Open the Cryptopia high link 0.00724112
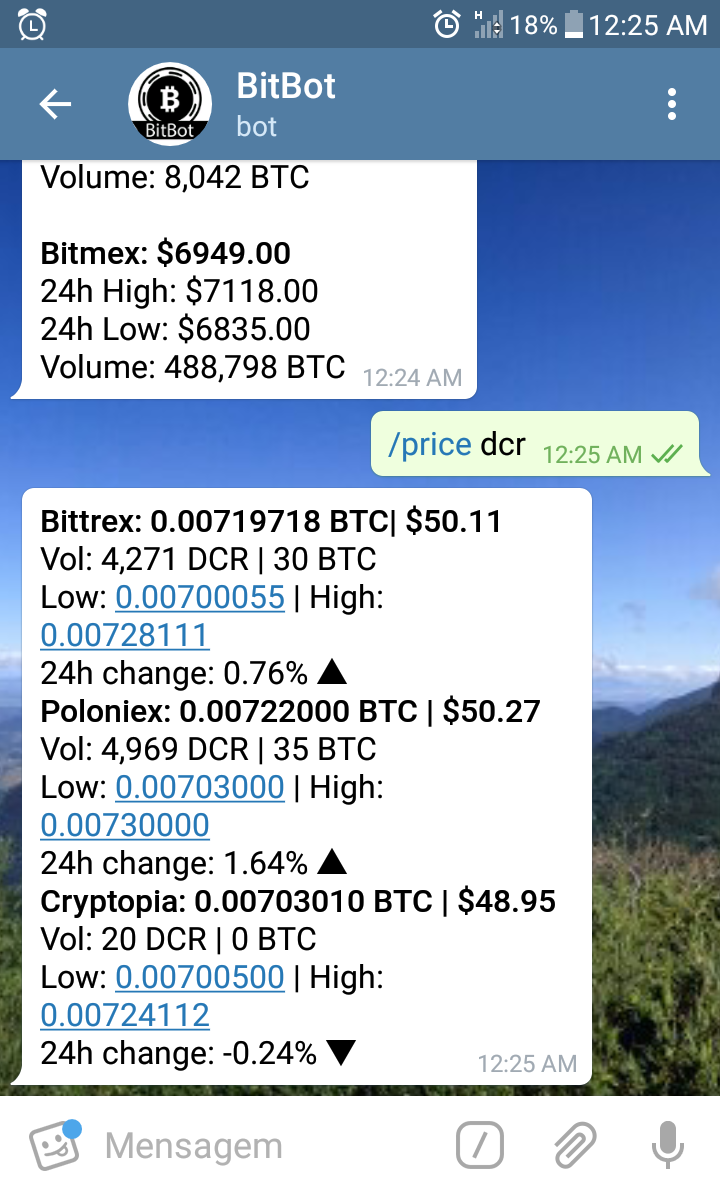 125,1015
